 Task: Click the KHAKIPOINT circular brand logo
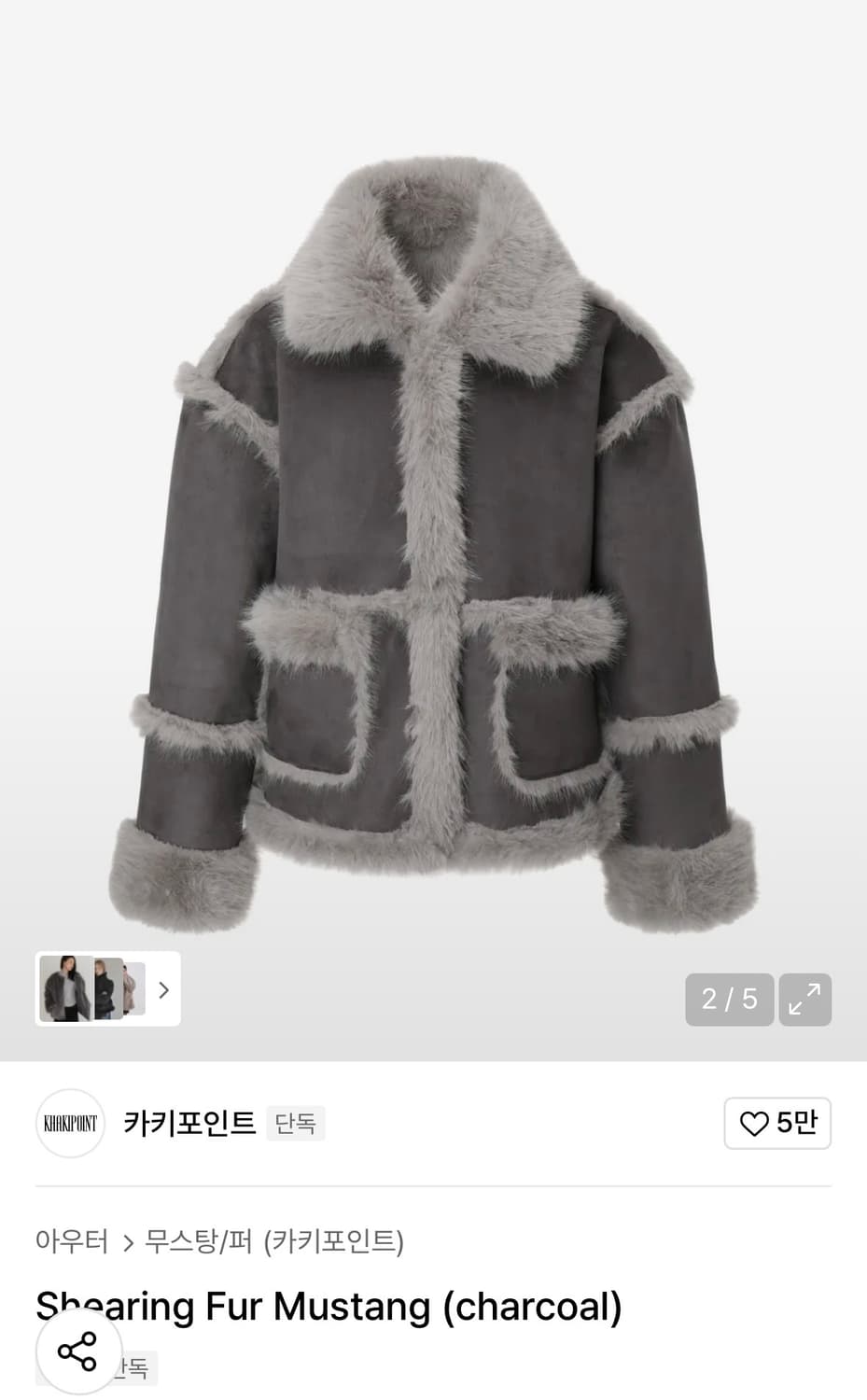pyautogui.click(x=70, y=1124)
